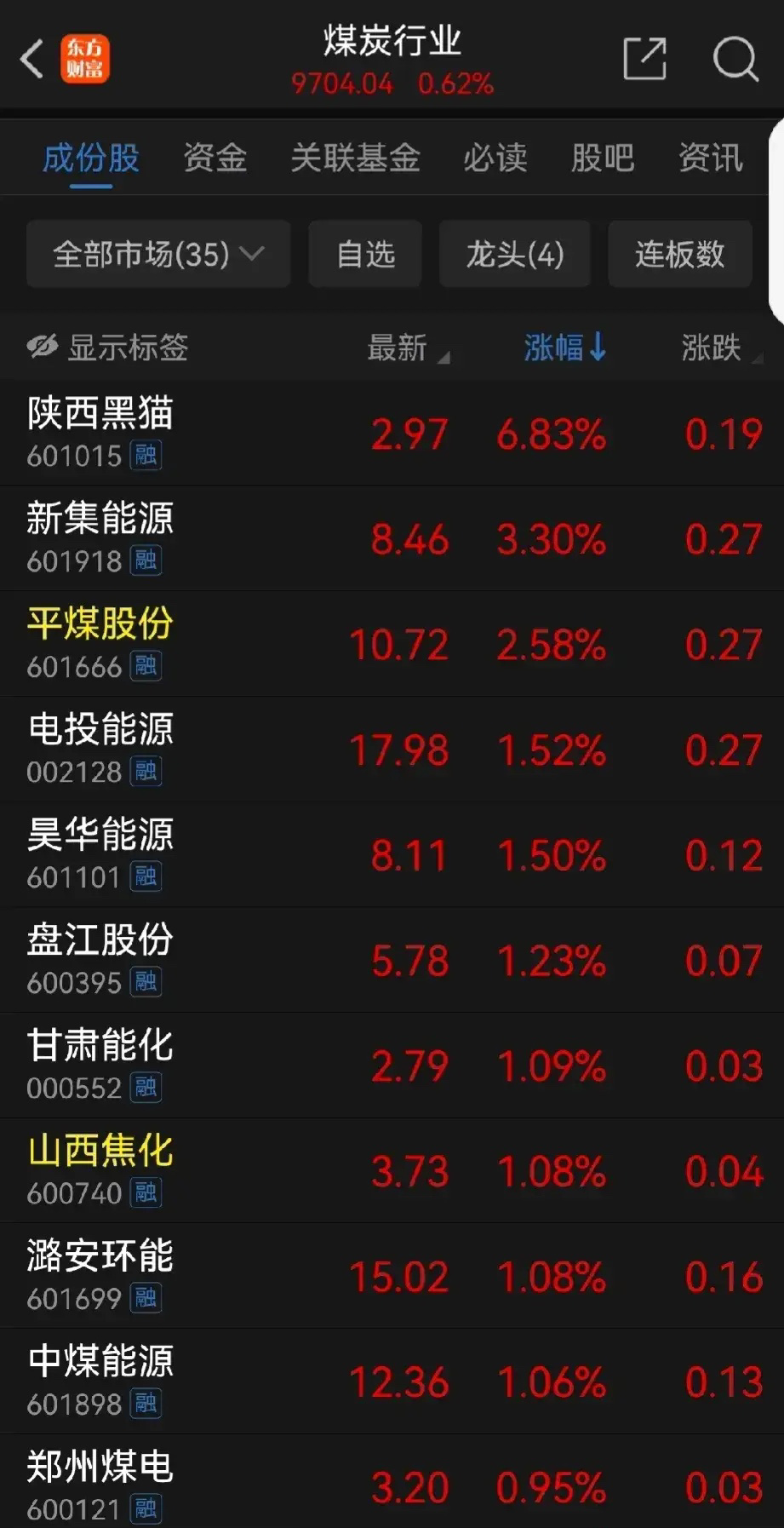This screenshot has width=784, height=1528.
Task: View the 电投能源 stock row
Action: point(392,750)
